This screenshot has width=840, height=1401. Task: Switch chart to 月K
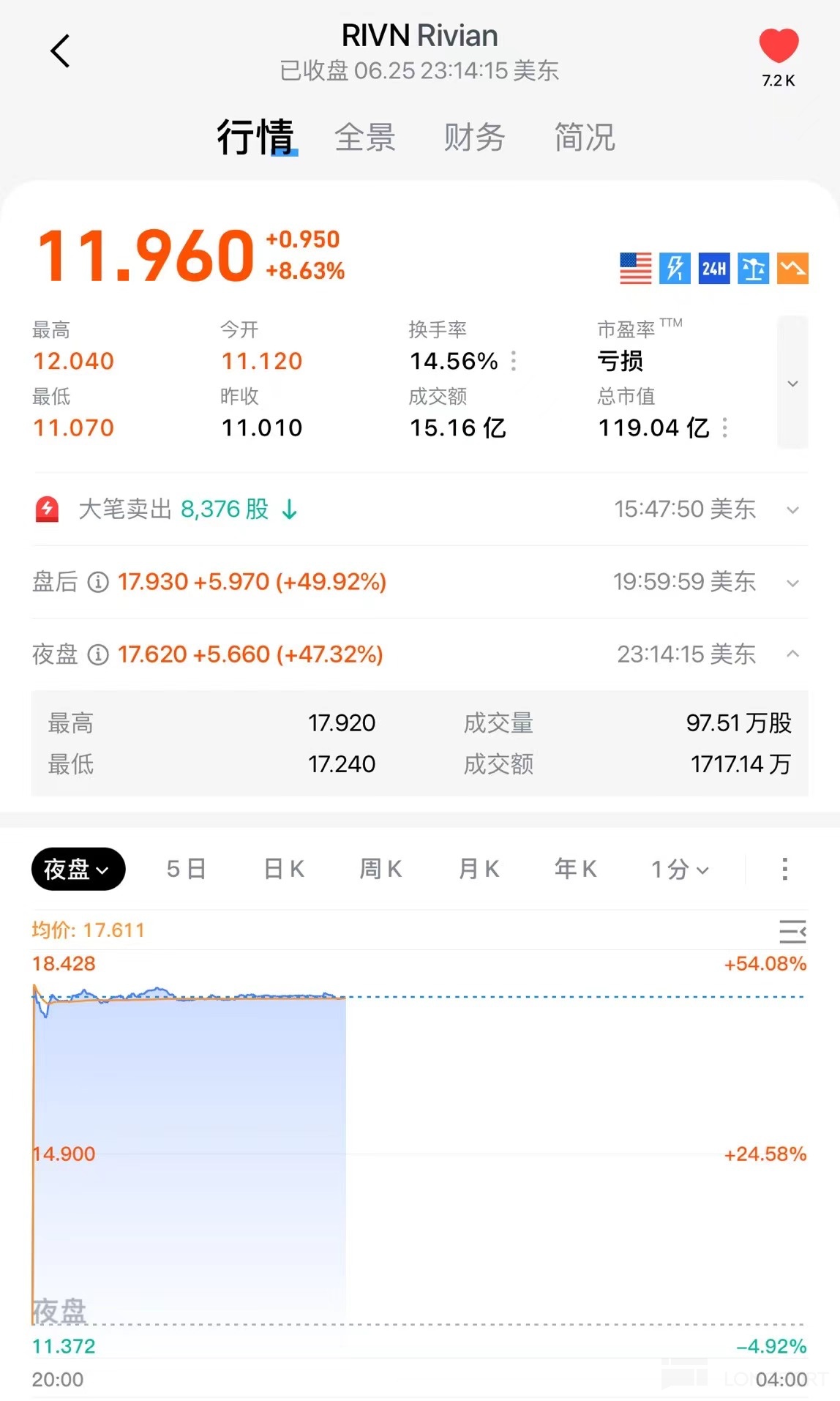[479, 870]
